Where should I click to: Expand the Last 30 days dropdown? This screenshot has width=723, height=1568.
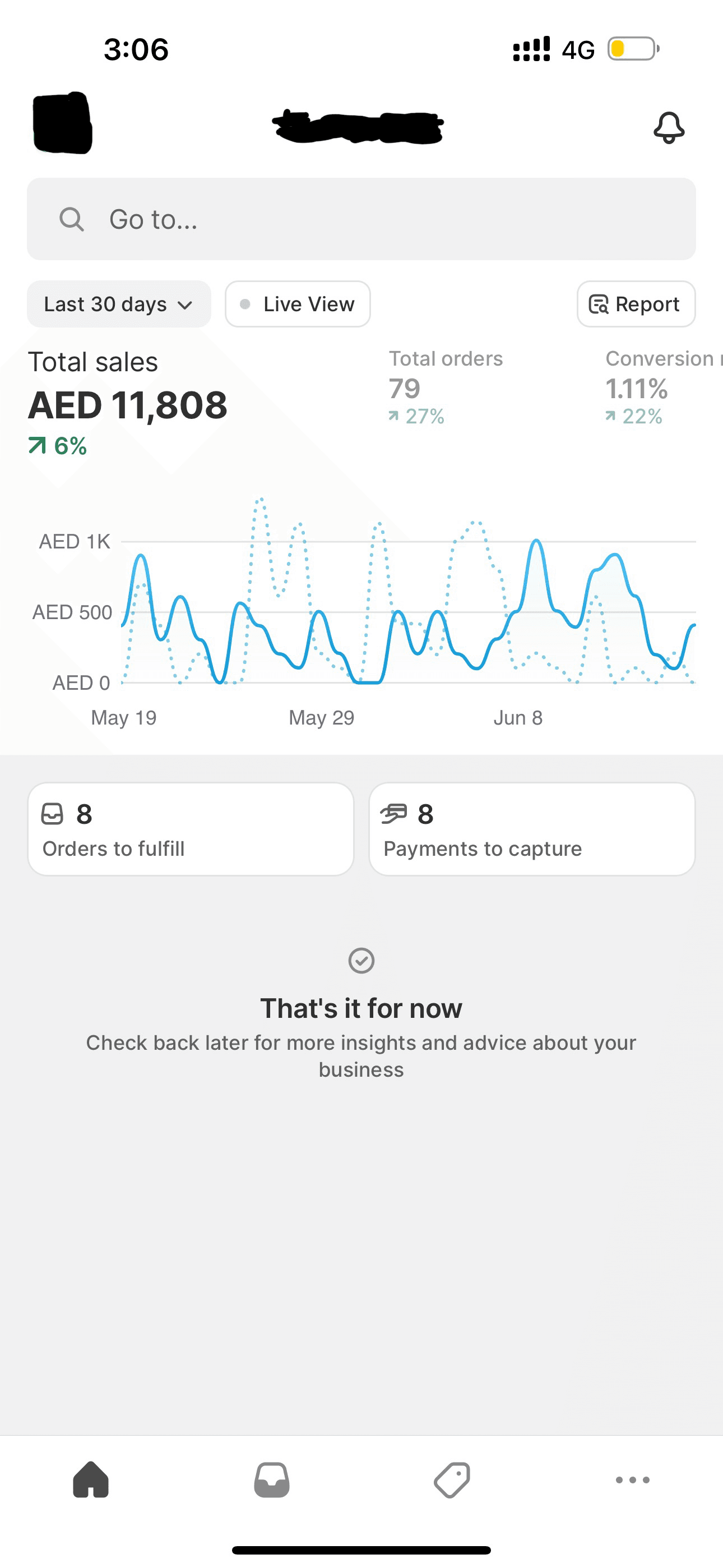pyautogui.click(x=119, y=304)
